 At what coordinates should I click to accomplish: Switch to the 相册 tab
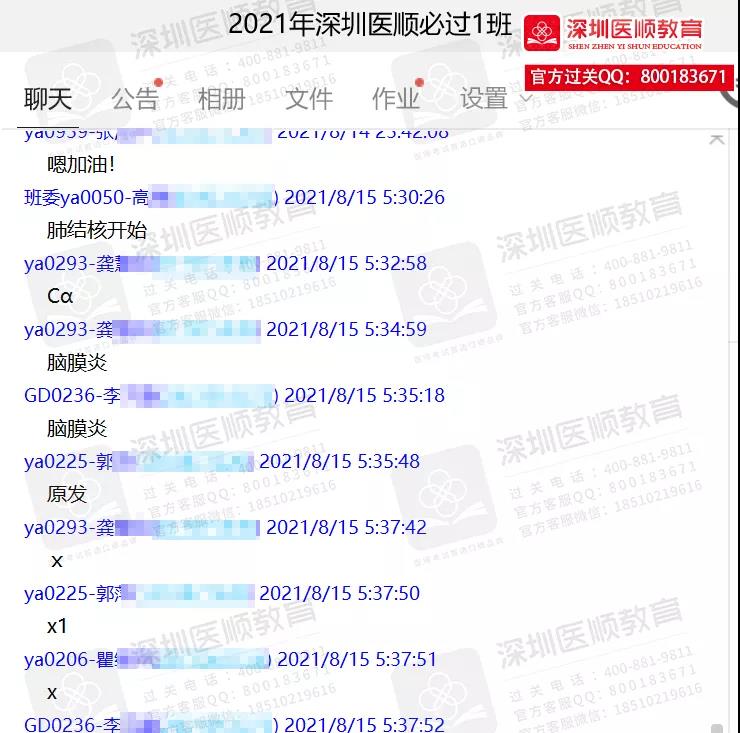pos(221,99)
